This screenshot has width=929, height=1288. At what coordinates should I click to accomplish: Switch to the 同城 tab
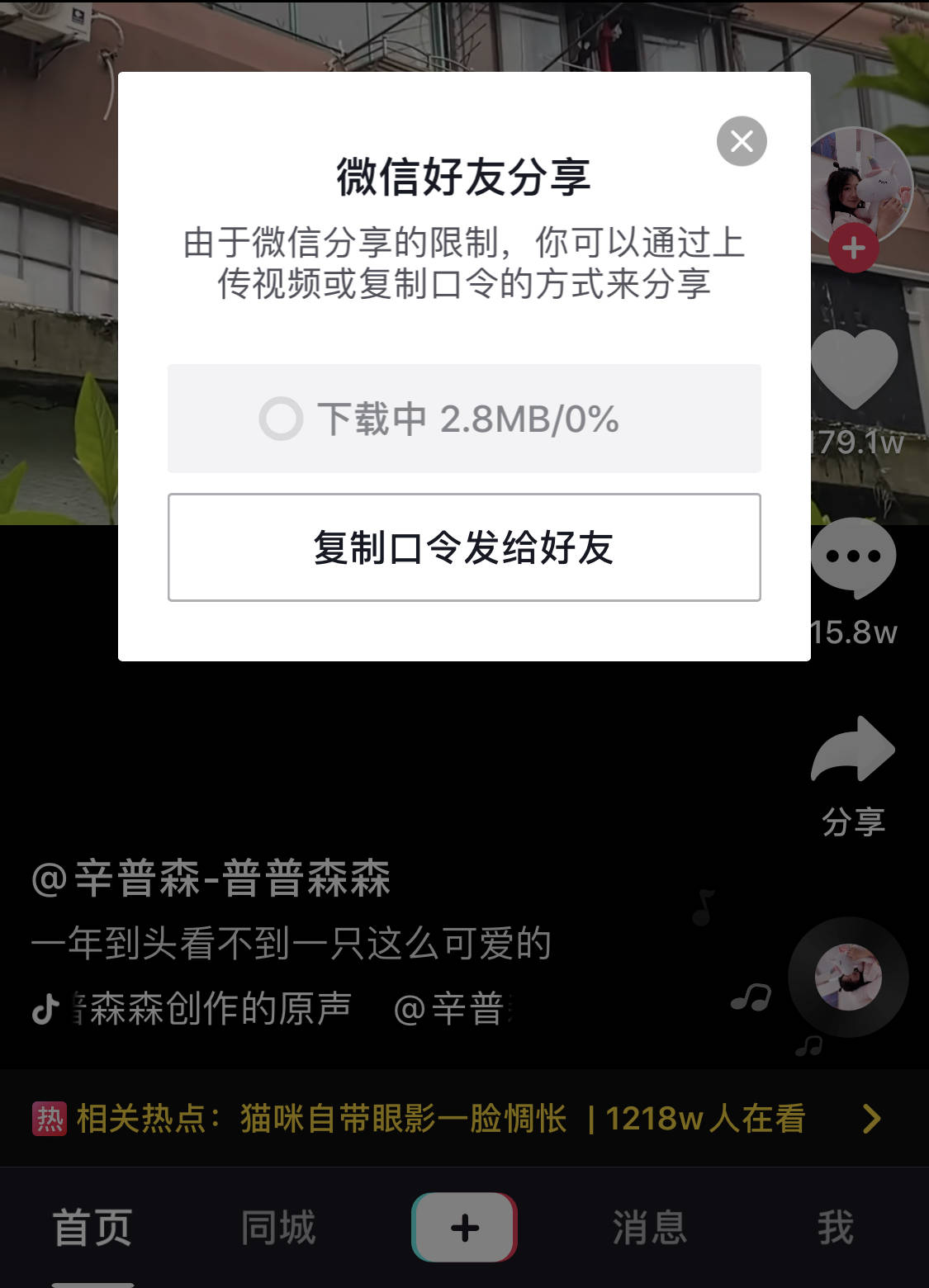(278, 1228)
